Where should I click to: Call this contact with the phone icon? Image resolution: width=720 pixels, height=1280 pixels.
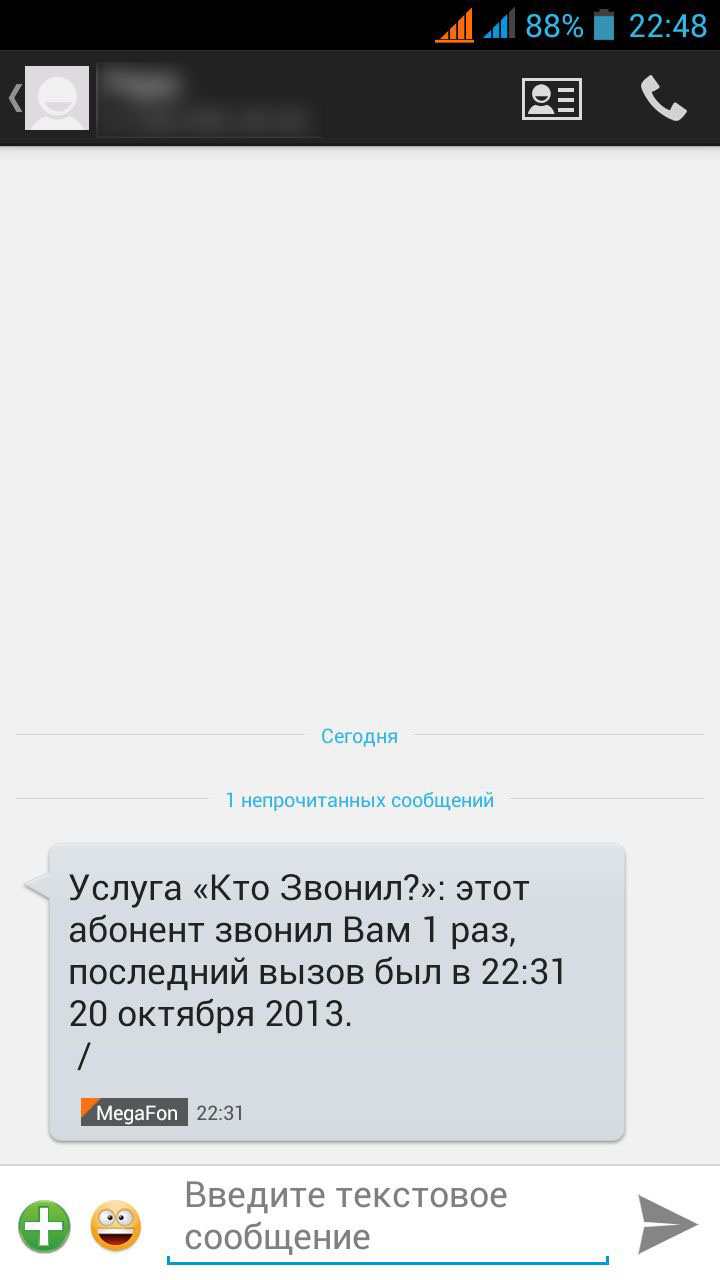click(x=663, y=99)
